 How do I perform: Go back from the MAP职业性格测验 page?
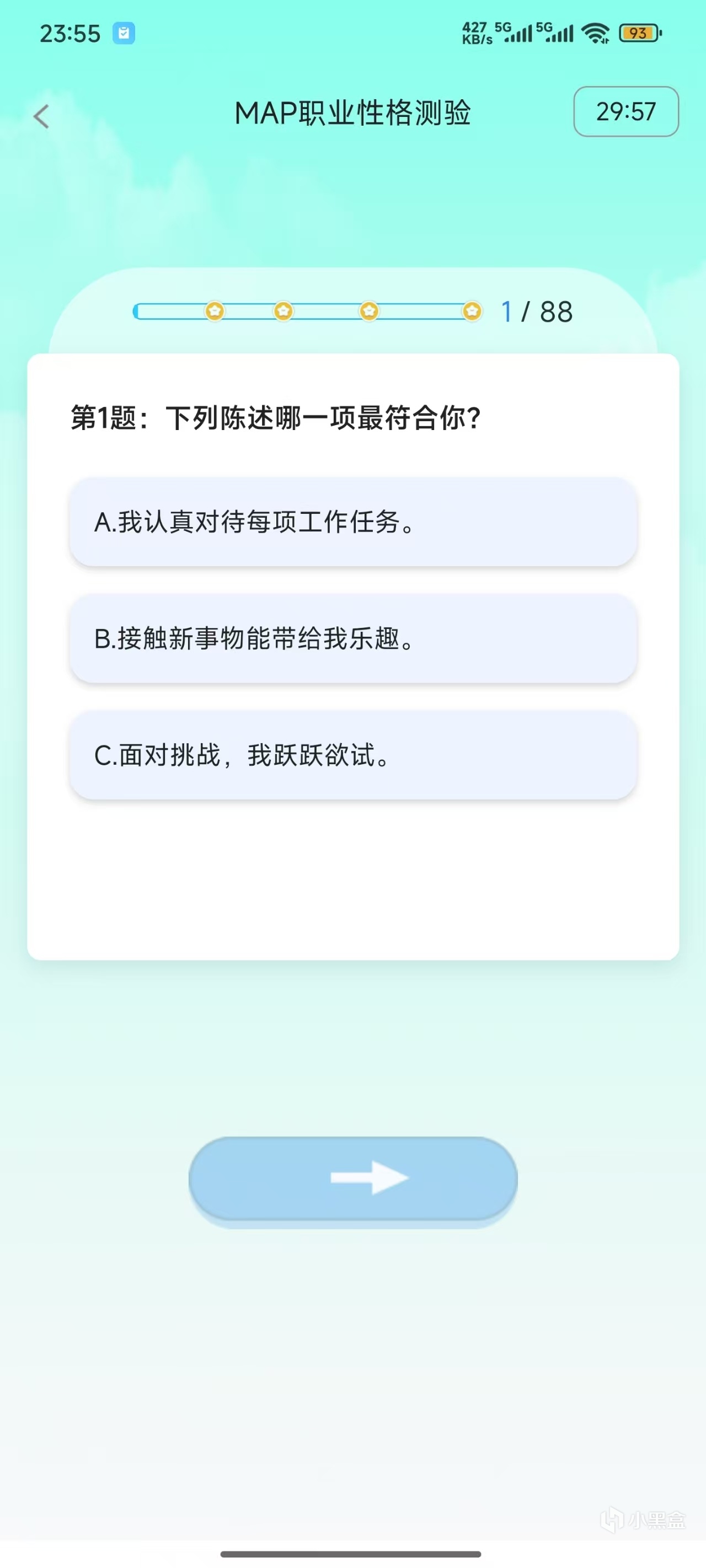[41, 116]
